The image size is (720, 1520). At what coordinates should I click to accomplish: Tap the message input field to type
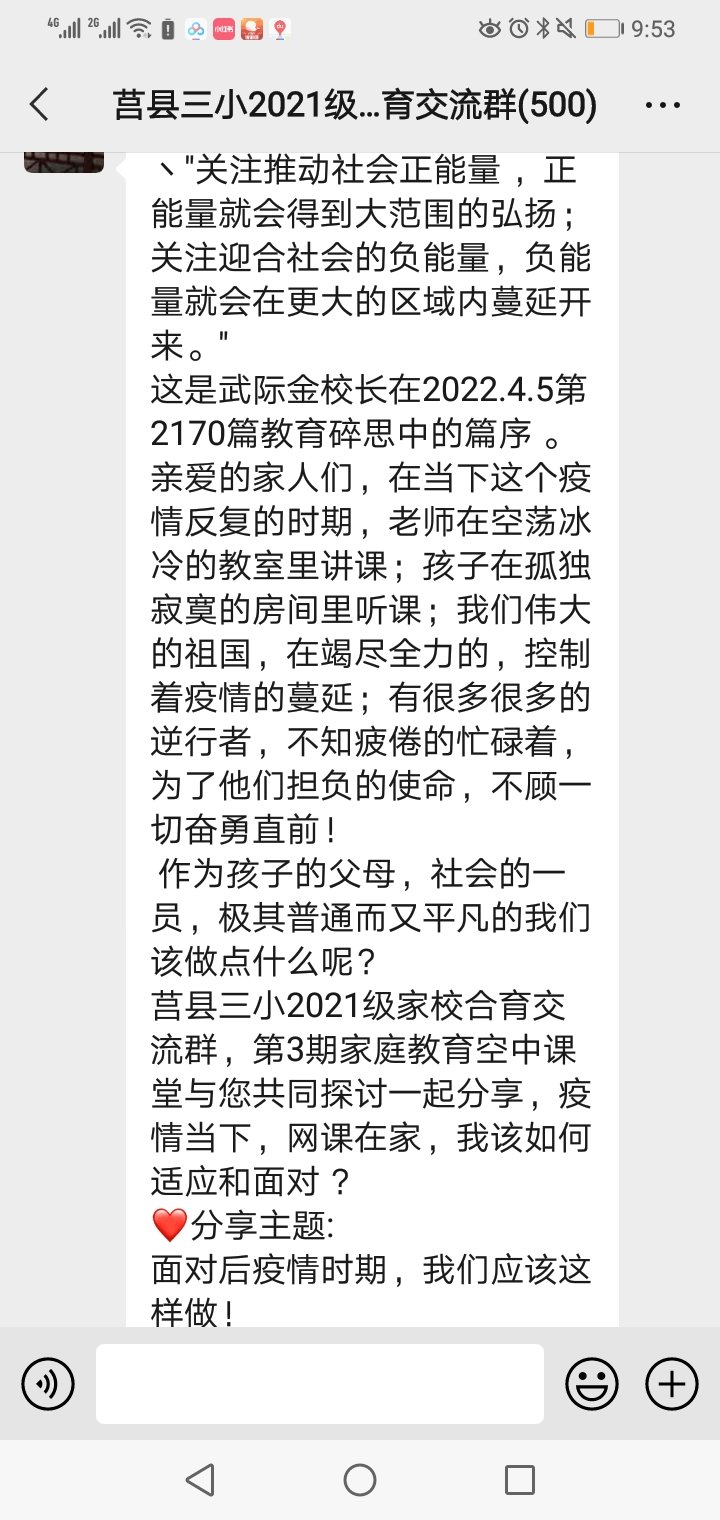point(320,1384)
